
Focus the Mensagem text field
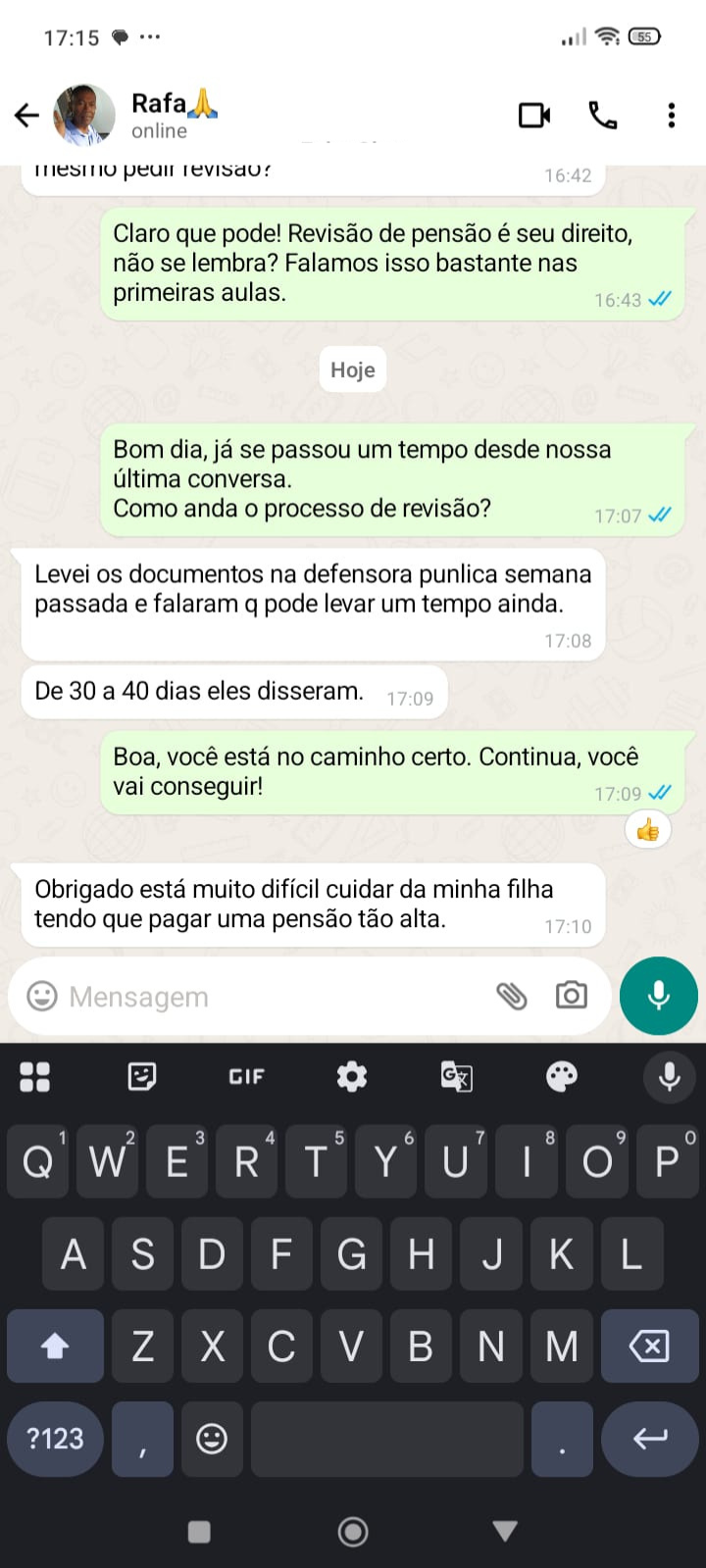tap(265, 997)
